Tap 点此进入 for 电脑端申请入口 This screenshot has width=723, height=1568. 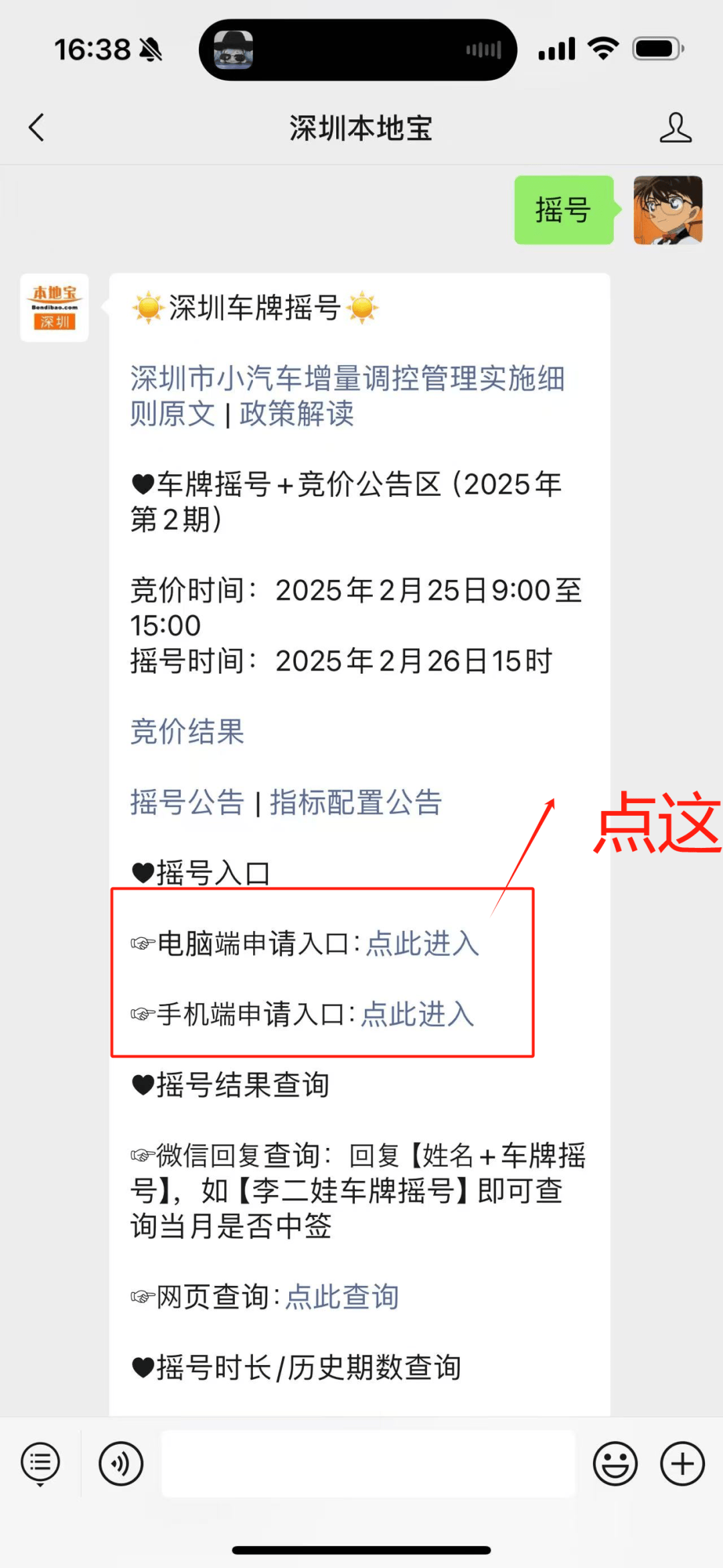point(422,944)
